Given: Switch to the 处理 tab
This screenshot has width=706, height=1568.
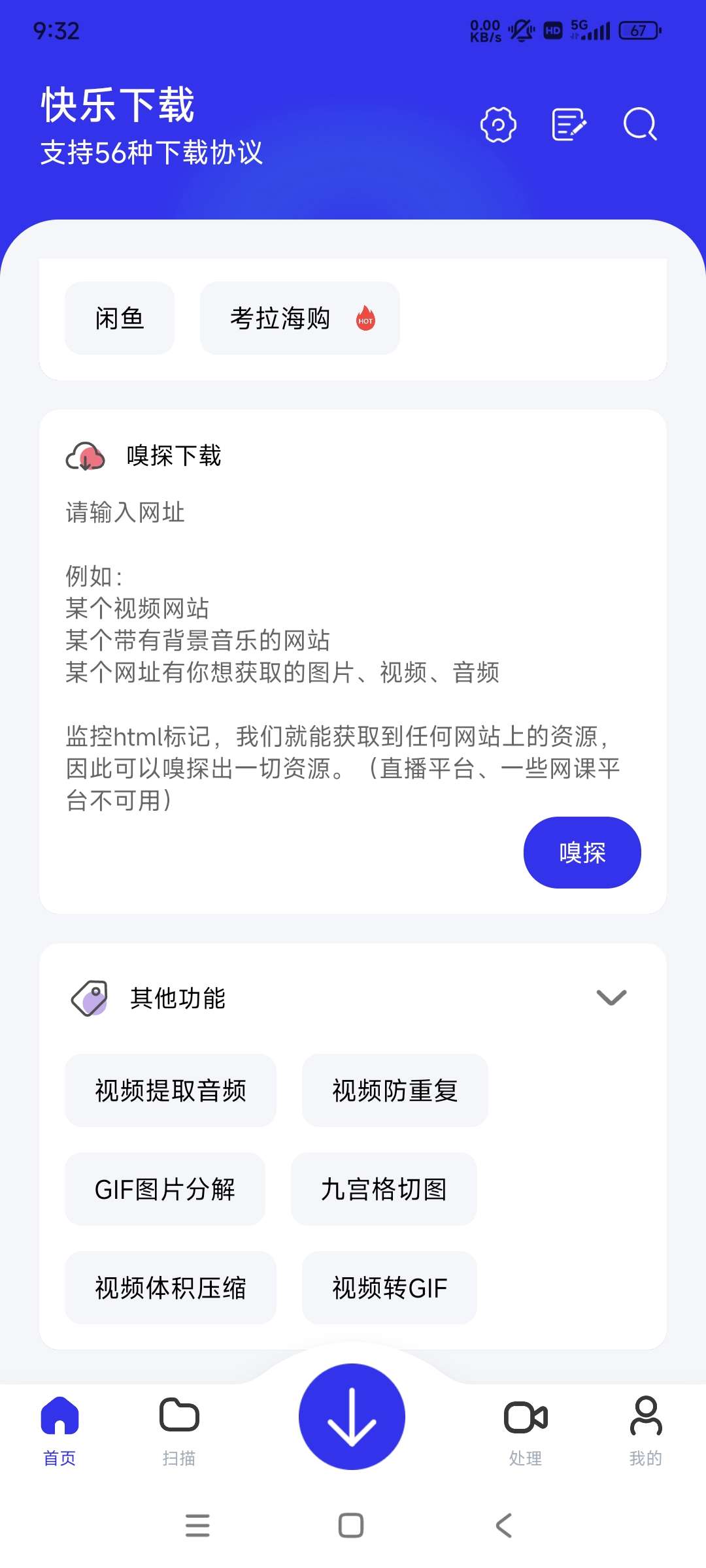Looking at the screenshot, I should [x=526, y=1431].
